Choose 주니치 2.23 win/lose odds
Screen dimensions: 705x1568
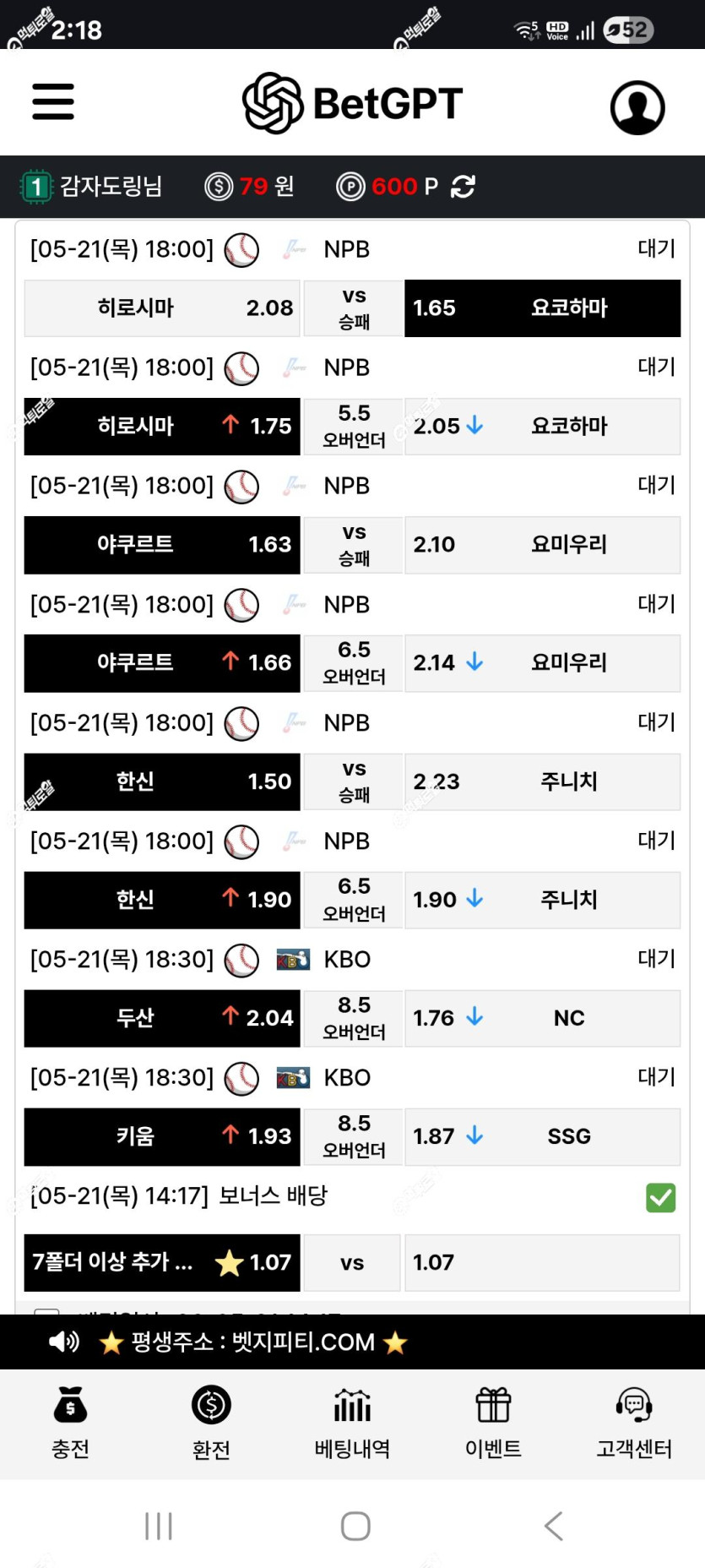coord(542,781)
